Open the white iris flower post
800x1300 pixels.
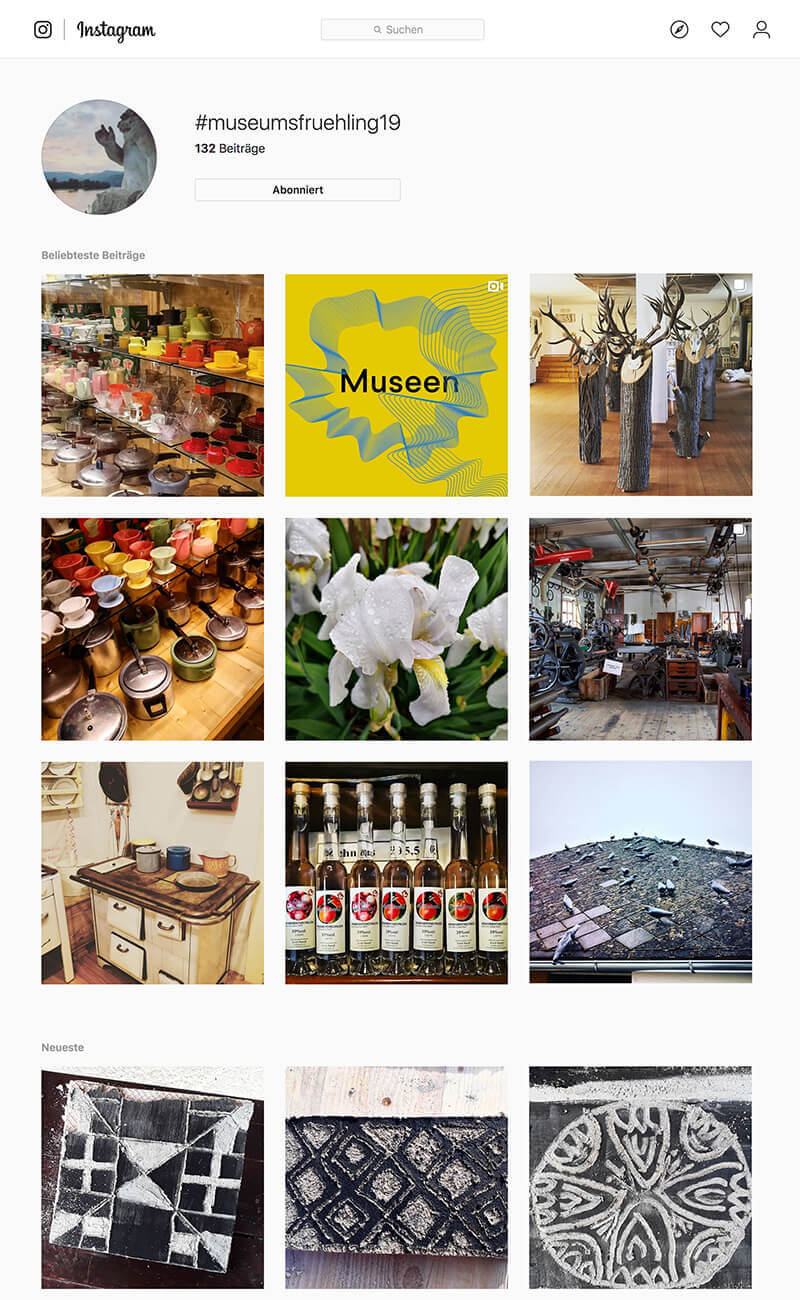click(396, 629)
